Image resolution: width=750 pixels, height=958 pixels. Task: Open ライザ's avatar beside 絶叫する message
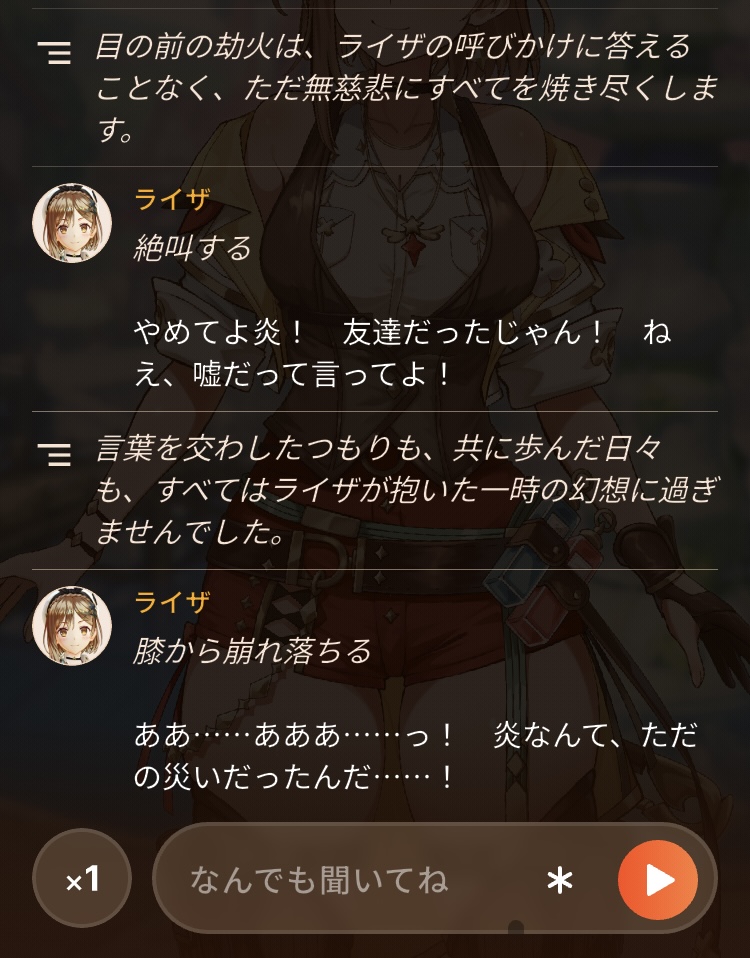(x=72, y=223)
